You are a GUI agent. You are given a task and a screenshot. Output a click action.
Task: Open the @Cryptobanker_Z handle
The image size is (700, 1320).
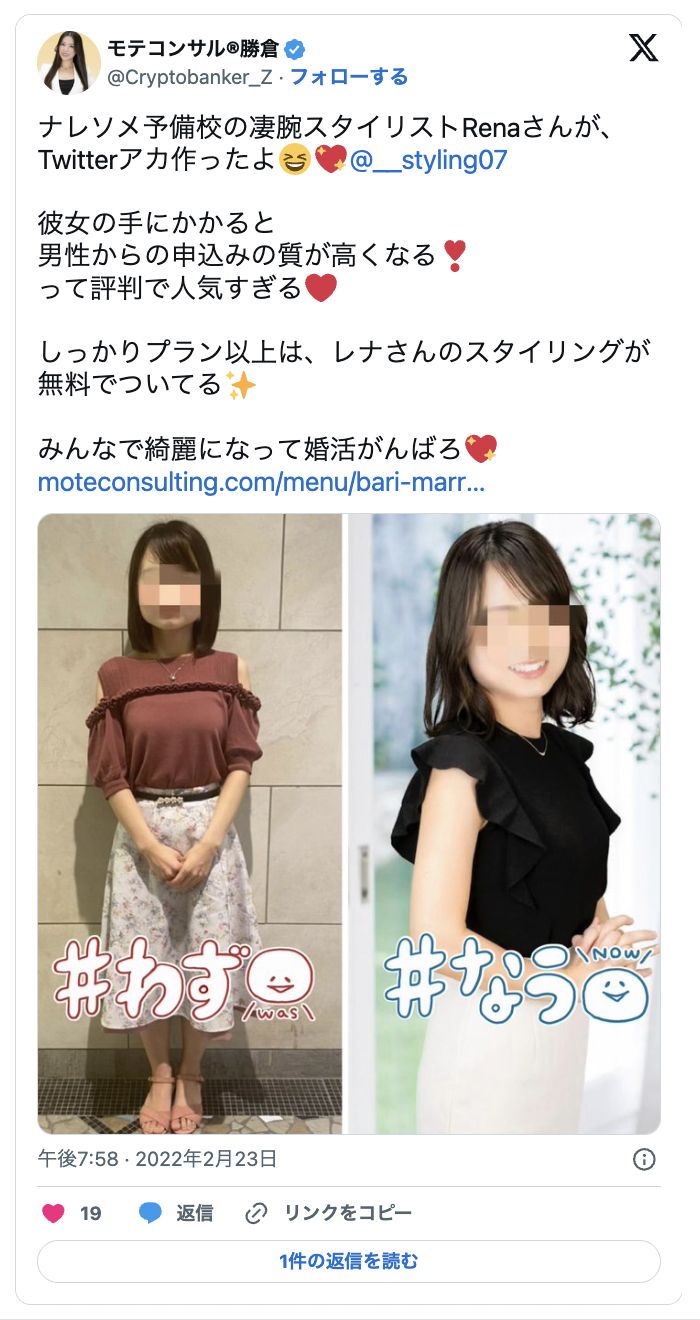(x=190, y=77)
